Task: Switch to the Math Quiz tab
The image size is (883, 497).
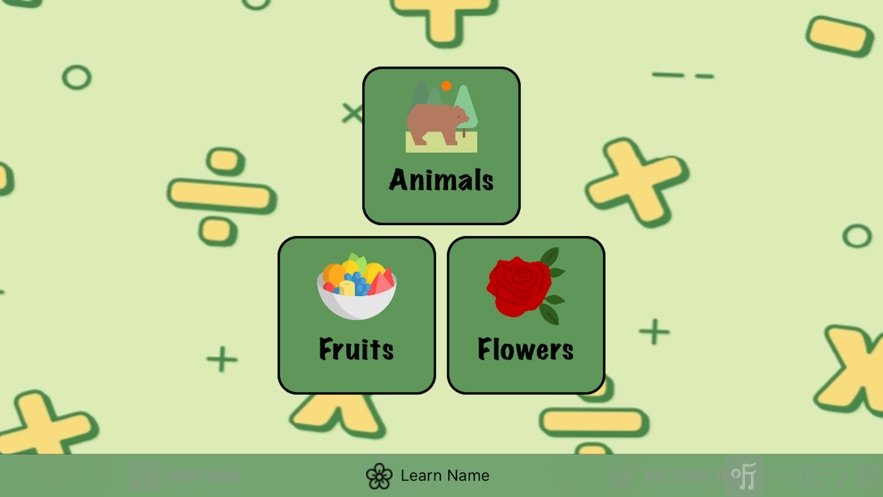Action: (187, 476)
